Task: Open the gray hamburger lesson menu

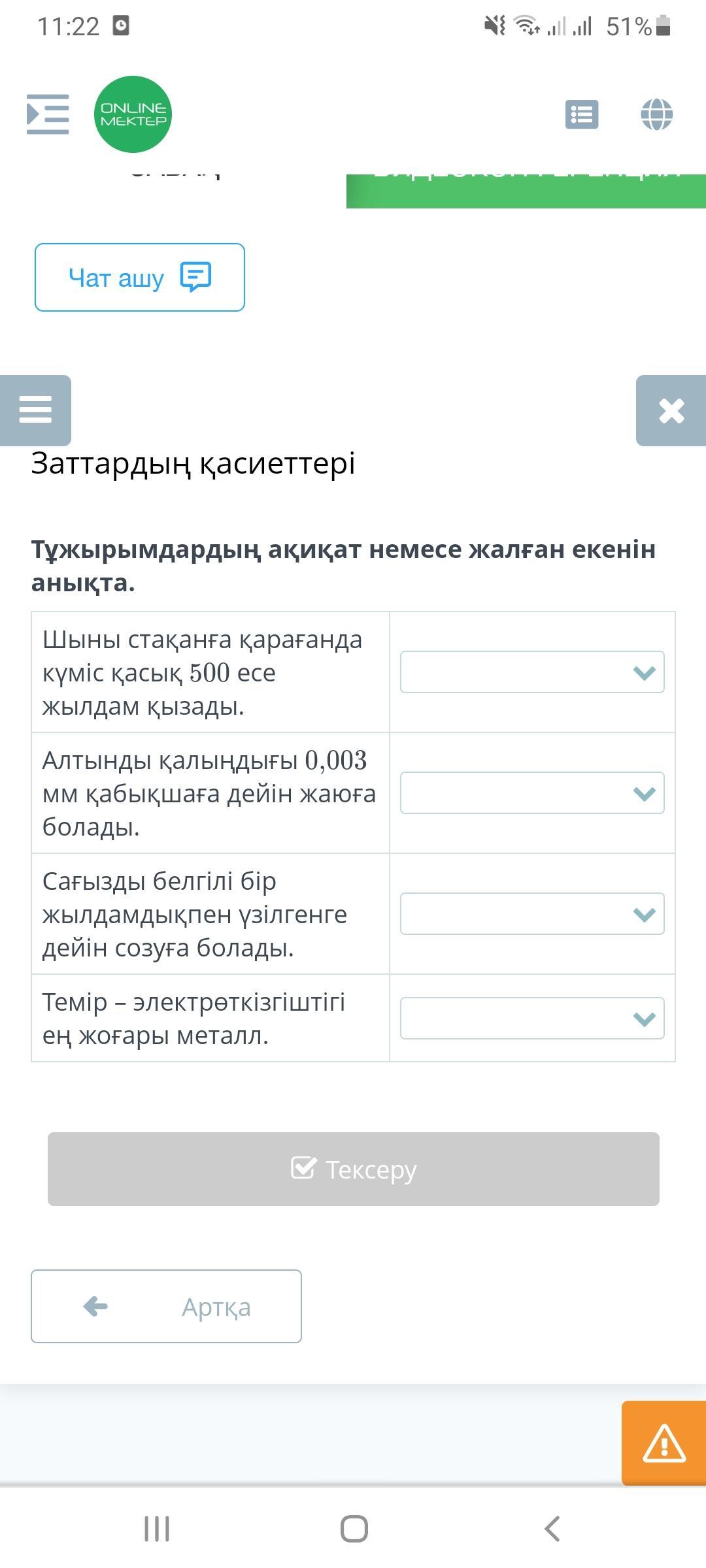Action: click(x=35, y=410)
